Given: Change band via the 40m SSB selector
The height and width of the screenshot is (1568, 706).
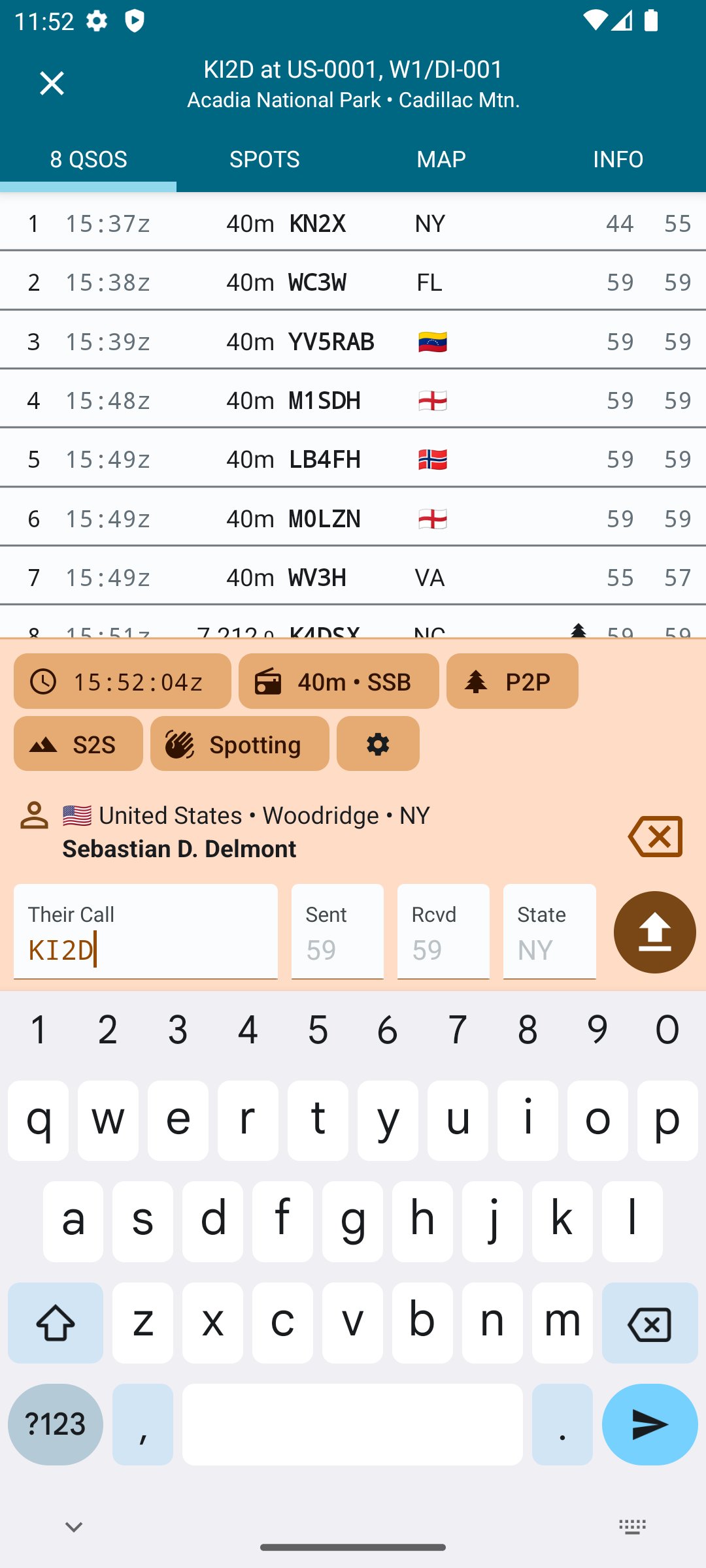Looking at the screenshot, I should [x=339, y=681].
